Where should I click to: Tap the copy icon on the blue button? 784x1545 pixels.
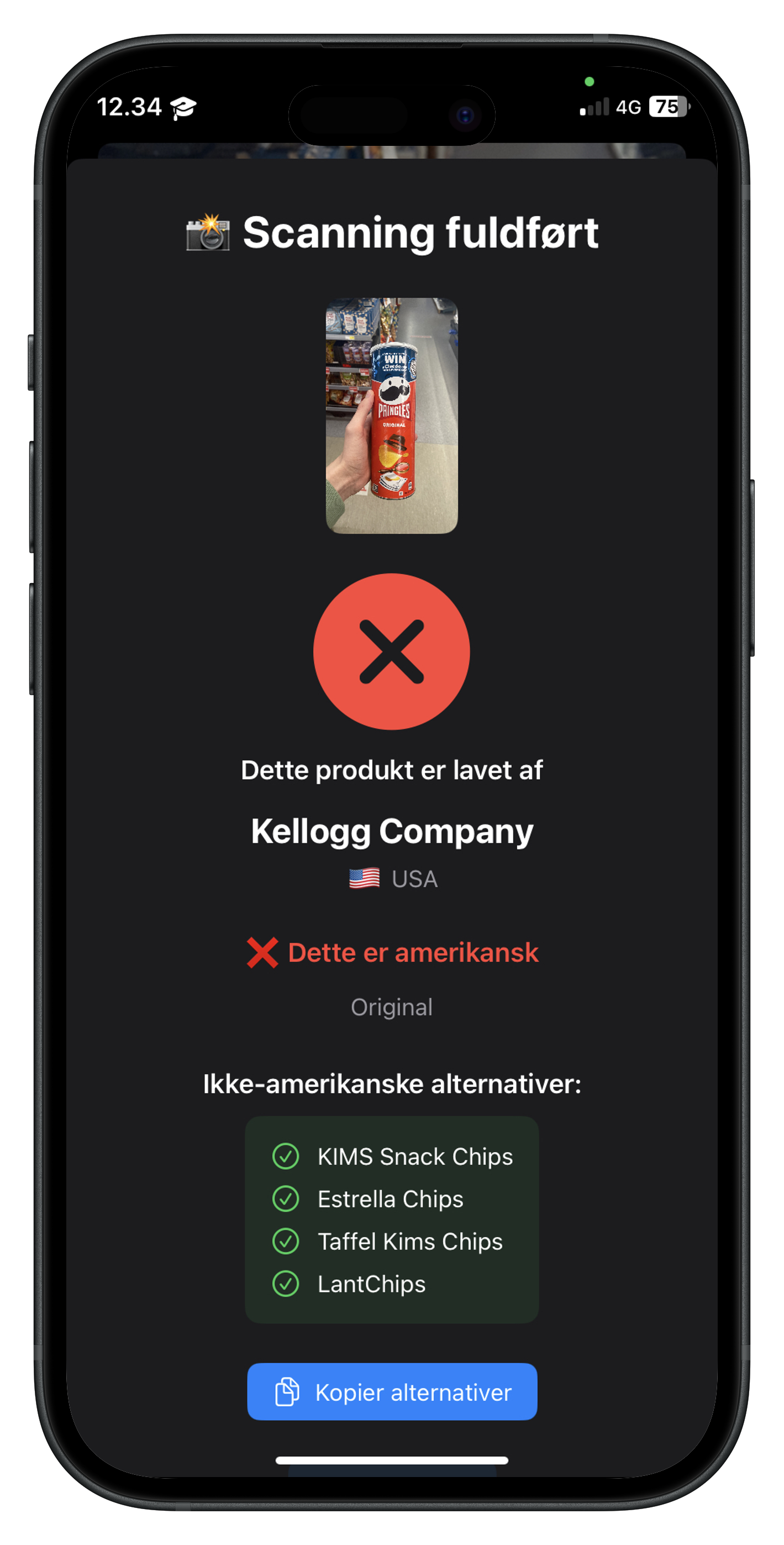click(287, 1392)
